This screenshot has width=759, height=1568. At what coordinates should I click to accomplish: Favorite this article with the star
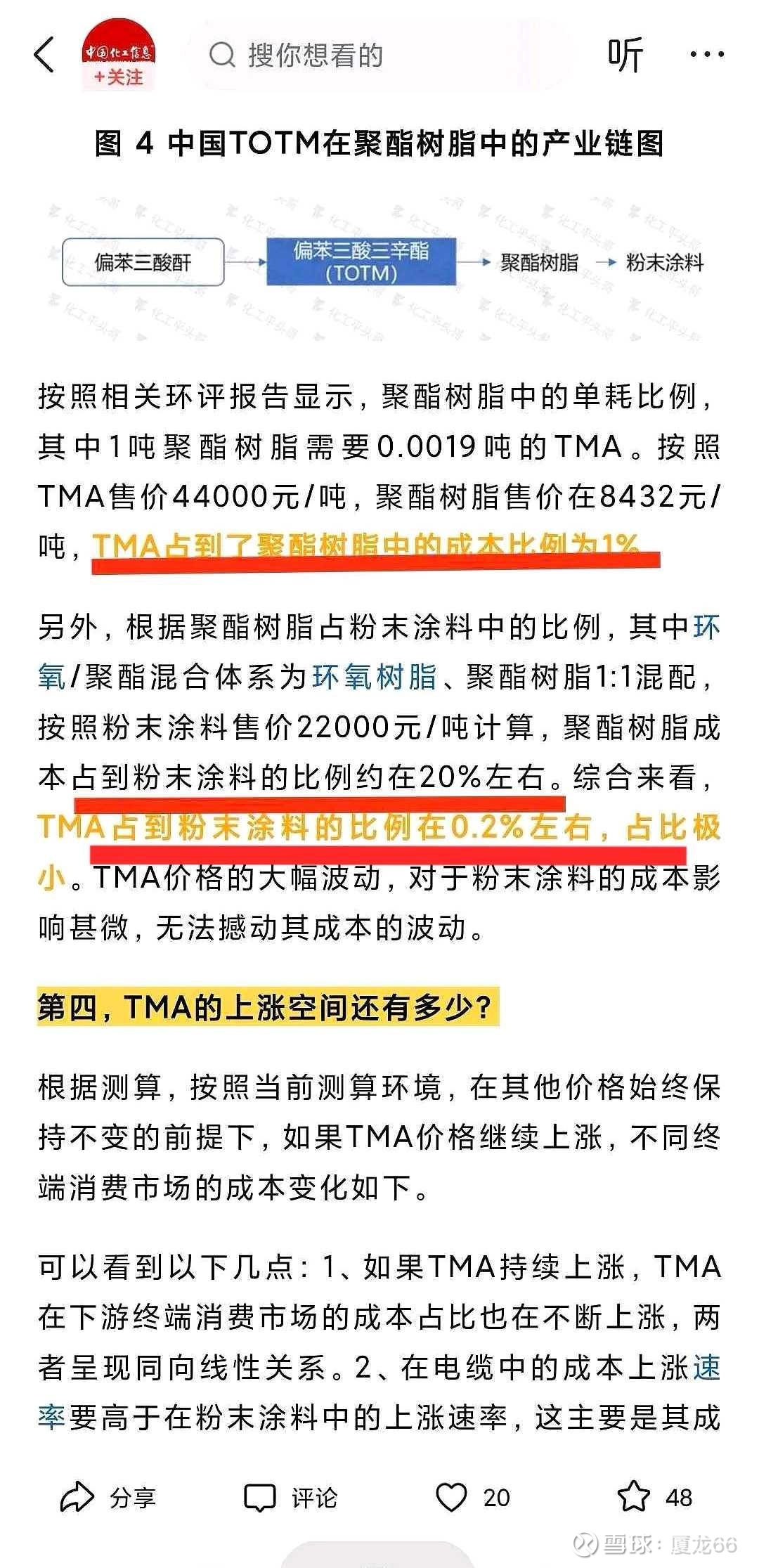[x=633, y=1497]
